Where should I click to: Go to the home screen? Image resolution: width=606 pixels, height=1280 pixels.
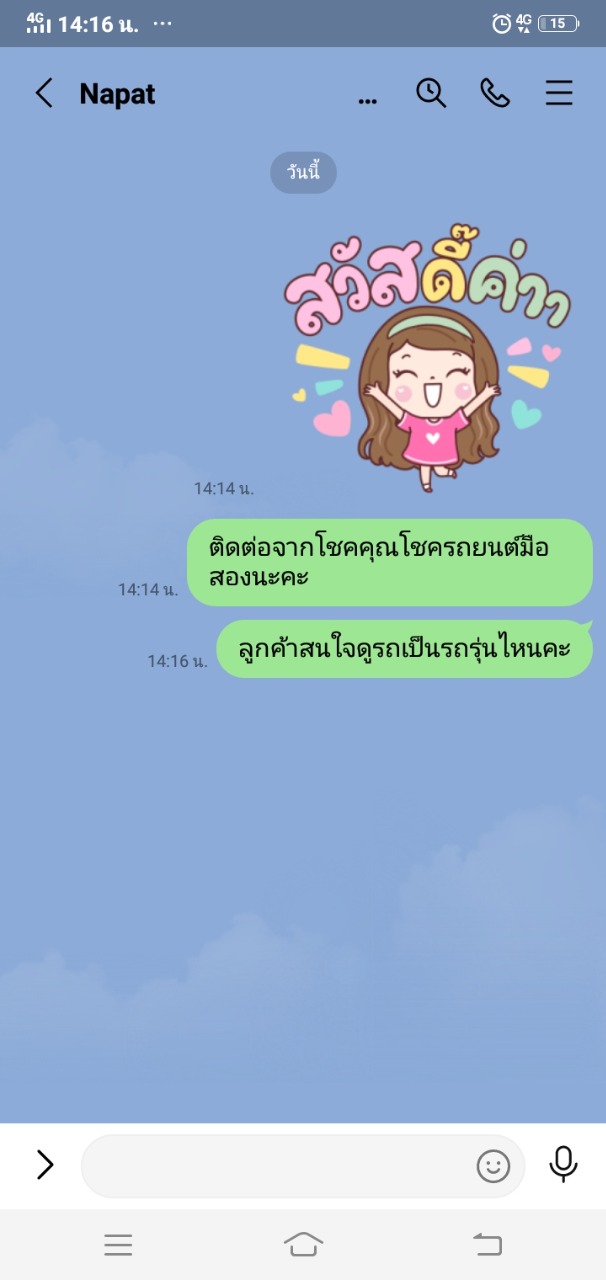pos(303,1244)
